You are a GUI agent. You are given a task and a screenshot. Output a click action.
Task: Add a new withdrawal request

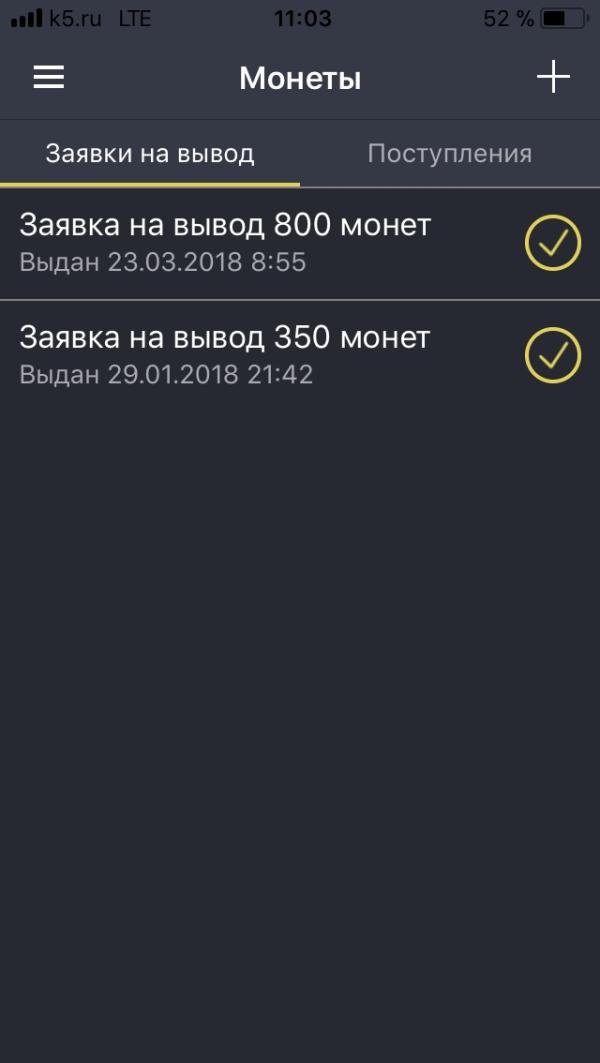pyautogui.click(x=553, y=77)
